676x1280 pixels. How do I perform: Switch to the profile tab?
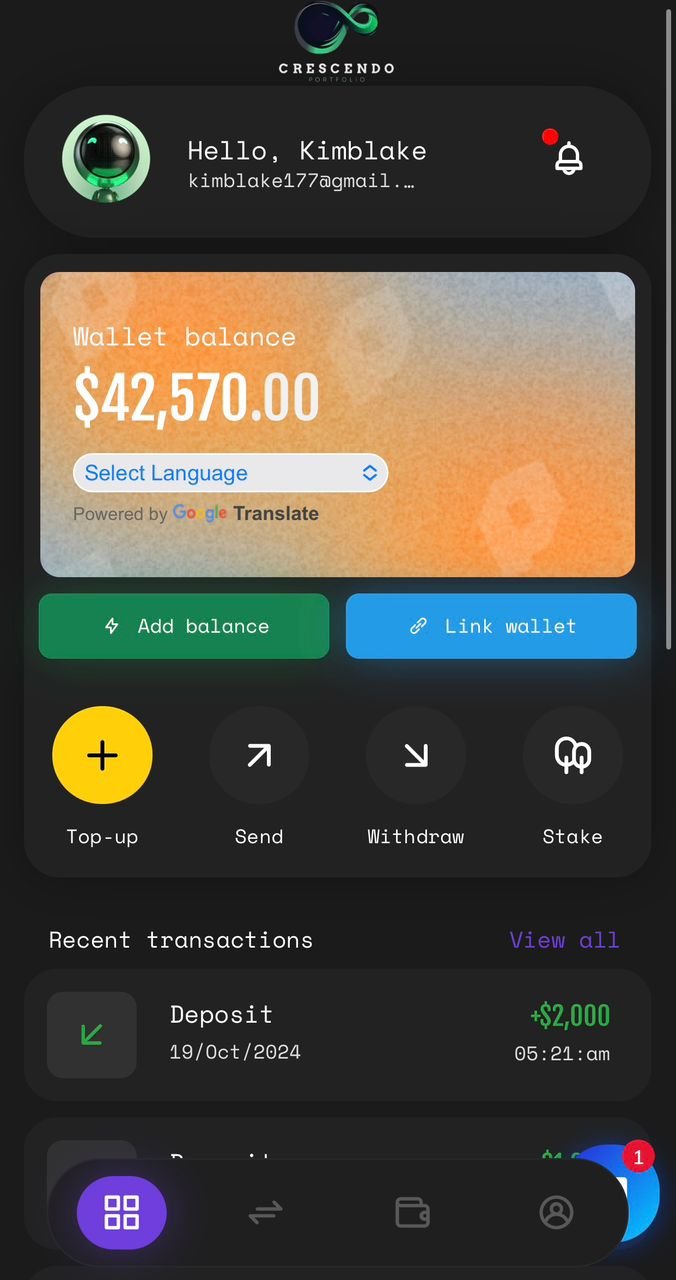click(556, 1213)
